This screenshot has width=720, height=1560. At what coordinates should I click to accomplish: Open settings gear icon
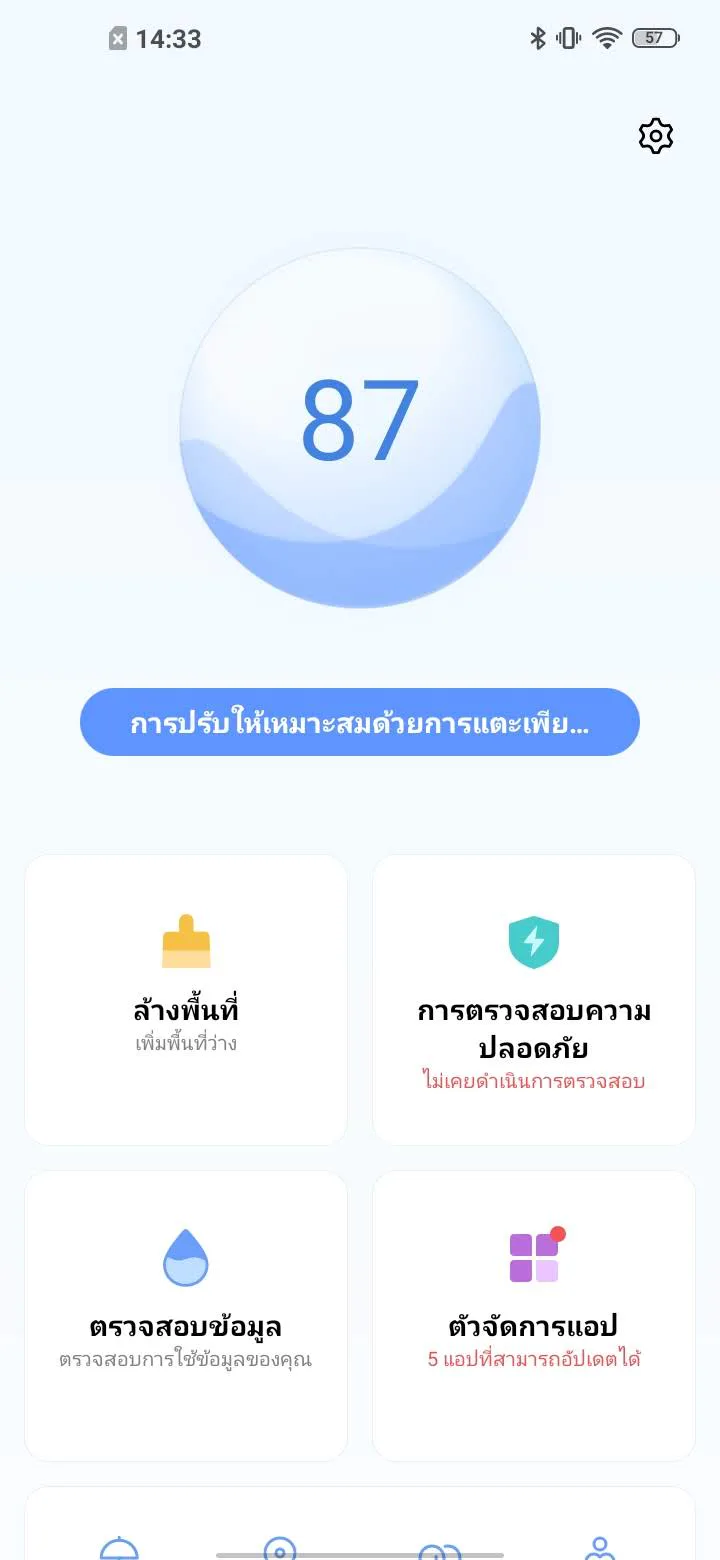point(656,136)
